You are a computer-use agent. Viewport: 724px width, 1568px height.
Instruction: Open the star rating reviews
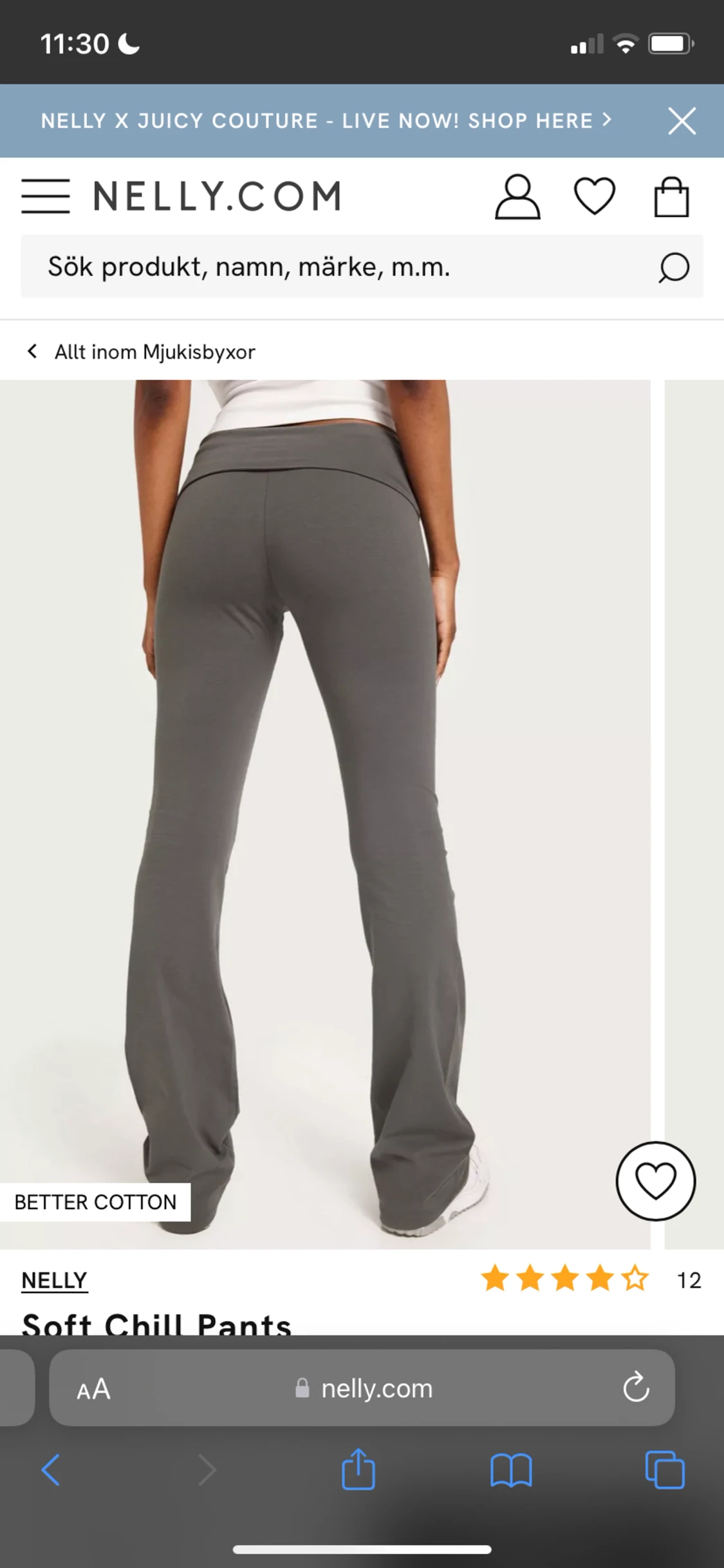point(590,1279)
